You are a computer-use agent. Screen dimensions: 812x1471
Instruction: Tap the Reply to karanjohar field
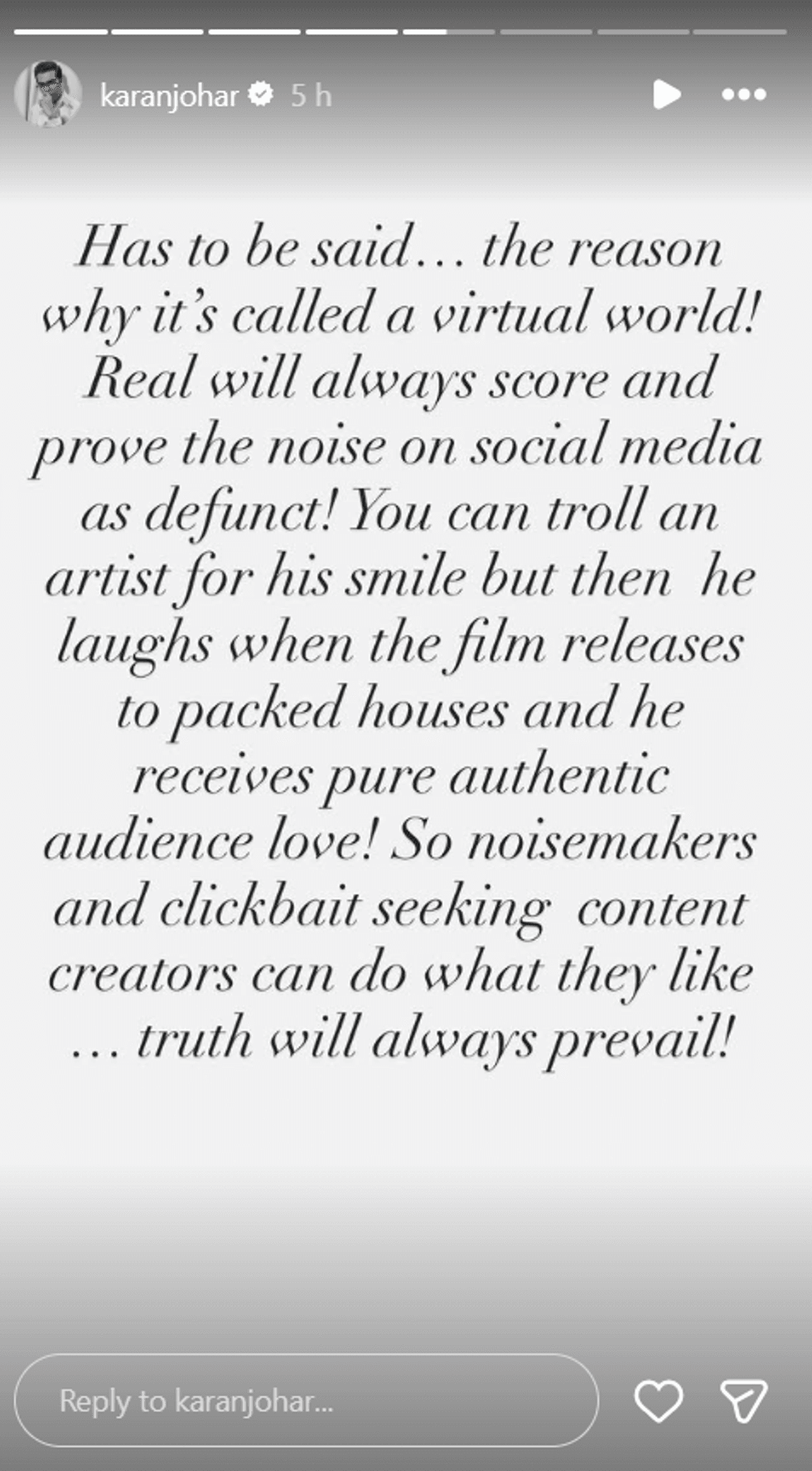(x=307, y=1401)
